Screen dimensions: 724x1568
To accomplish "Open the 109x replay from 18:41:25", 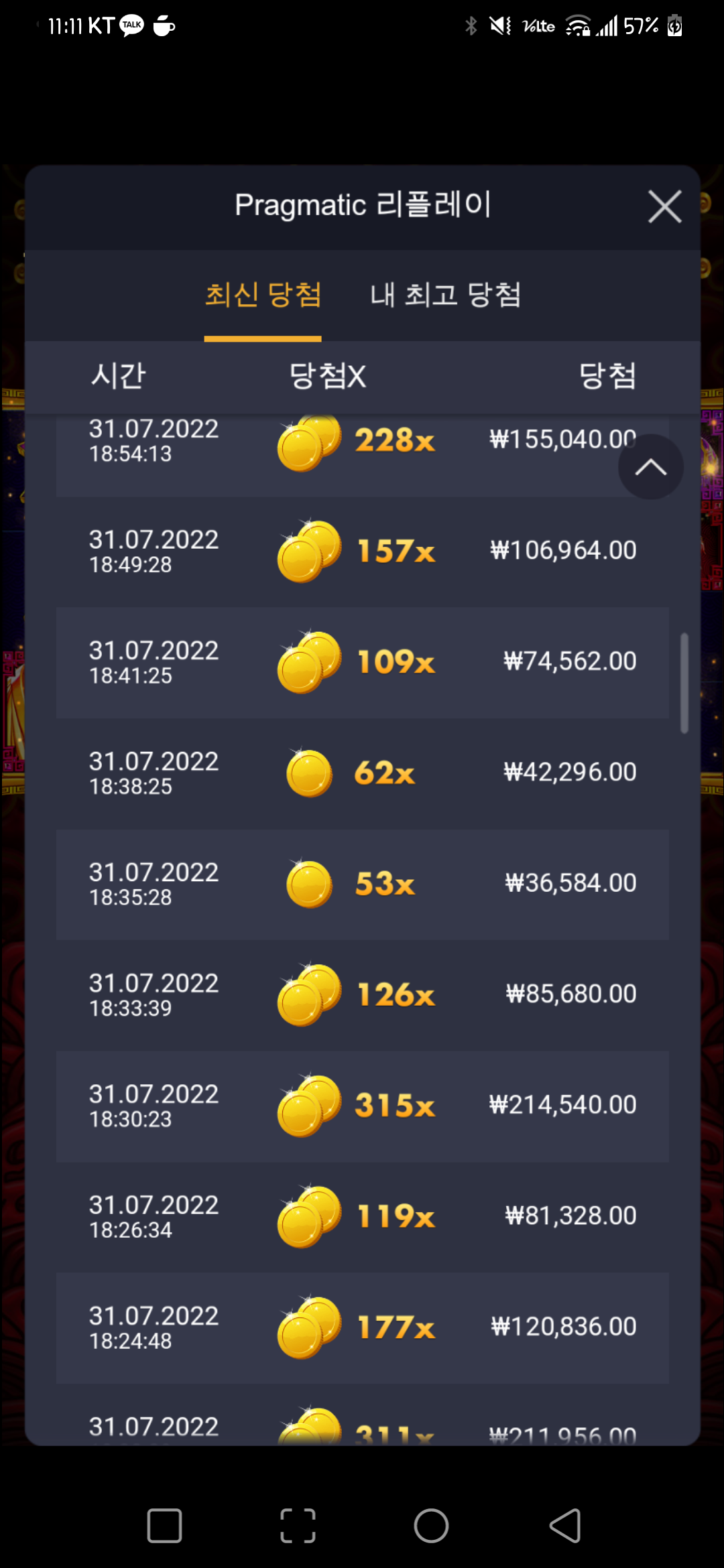I will (x=363, y=663).
